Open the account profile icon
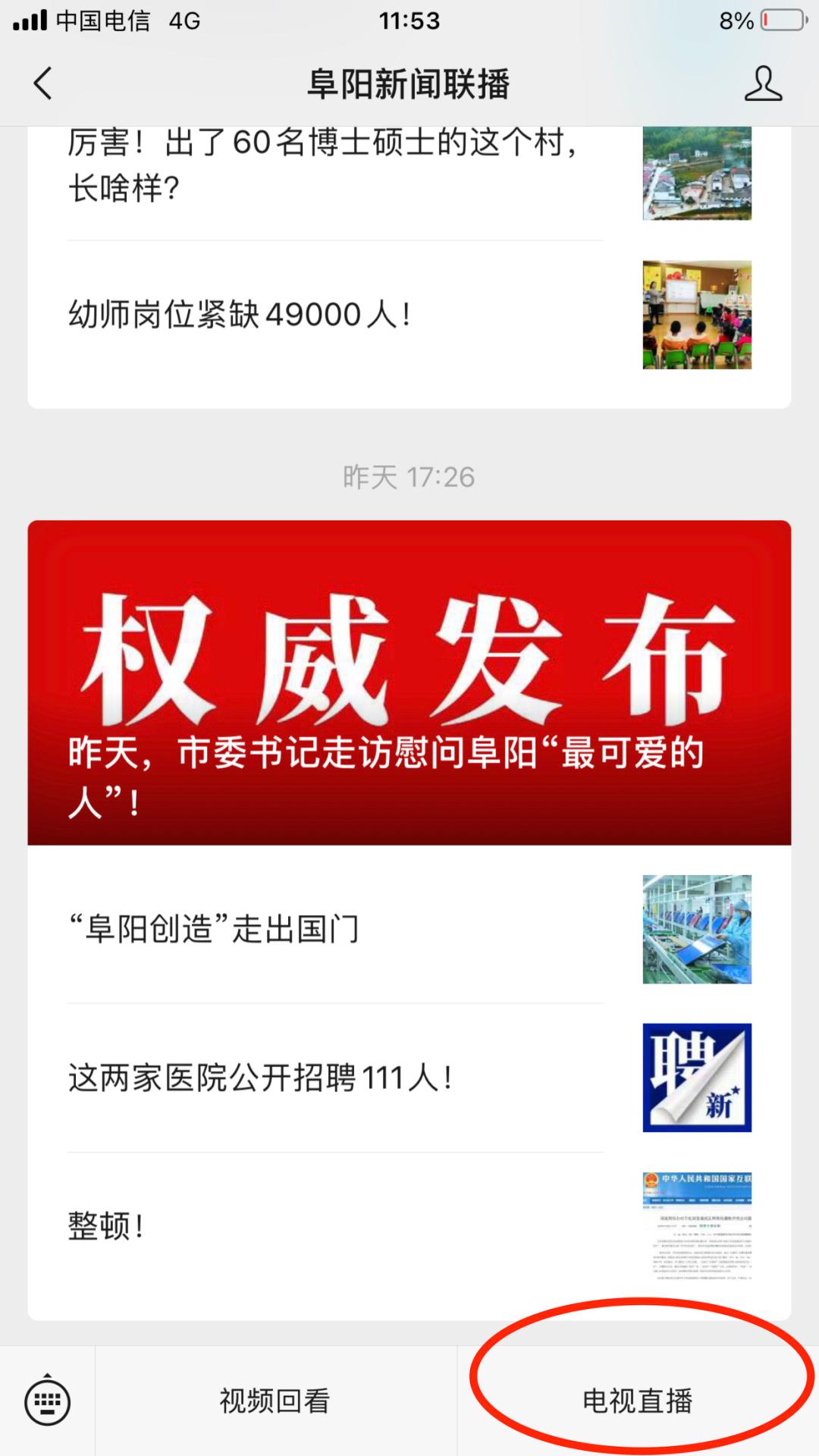819x1456 pixels. point(762,83)
